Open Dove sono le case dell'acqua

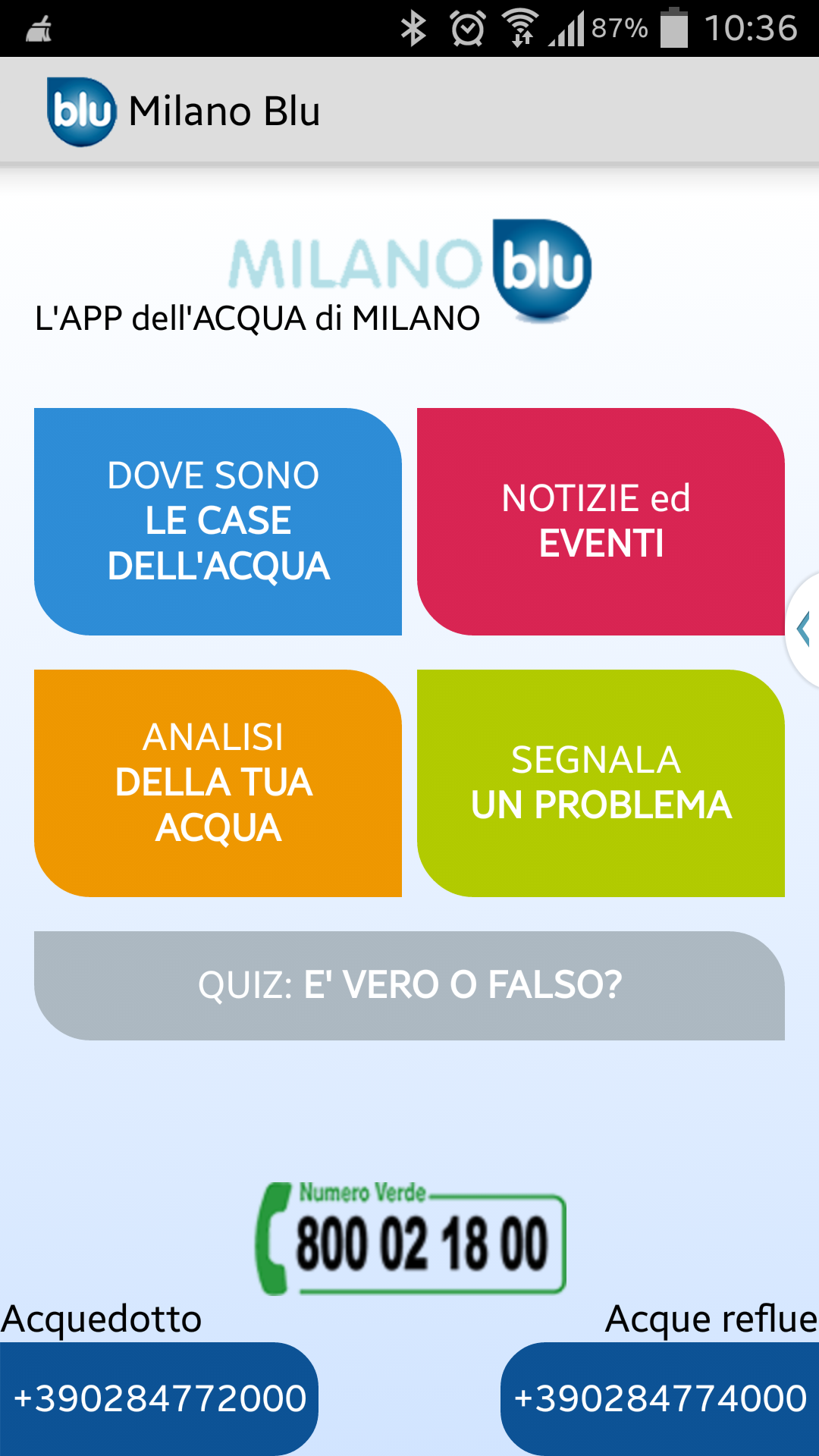(x=218, y=522)
